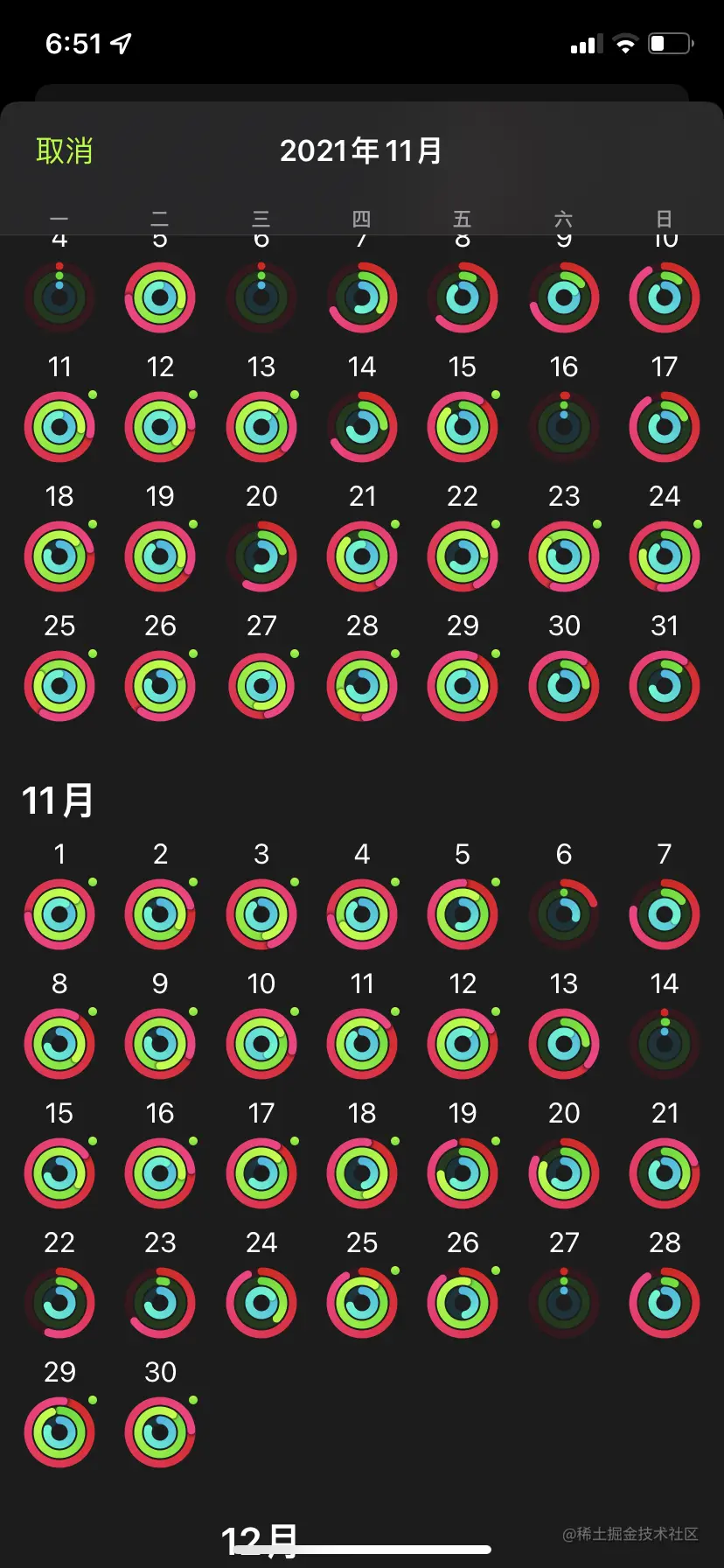
Task: Open November 20 activity day
Action: [x=564, y=1172]
